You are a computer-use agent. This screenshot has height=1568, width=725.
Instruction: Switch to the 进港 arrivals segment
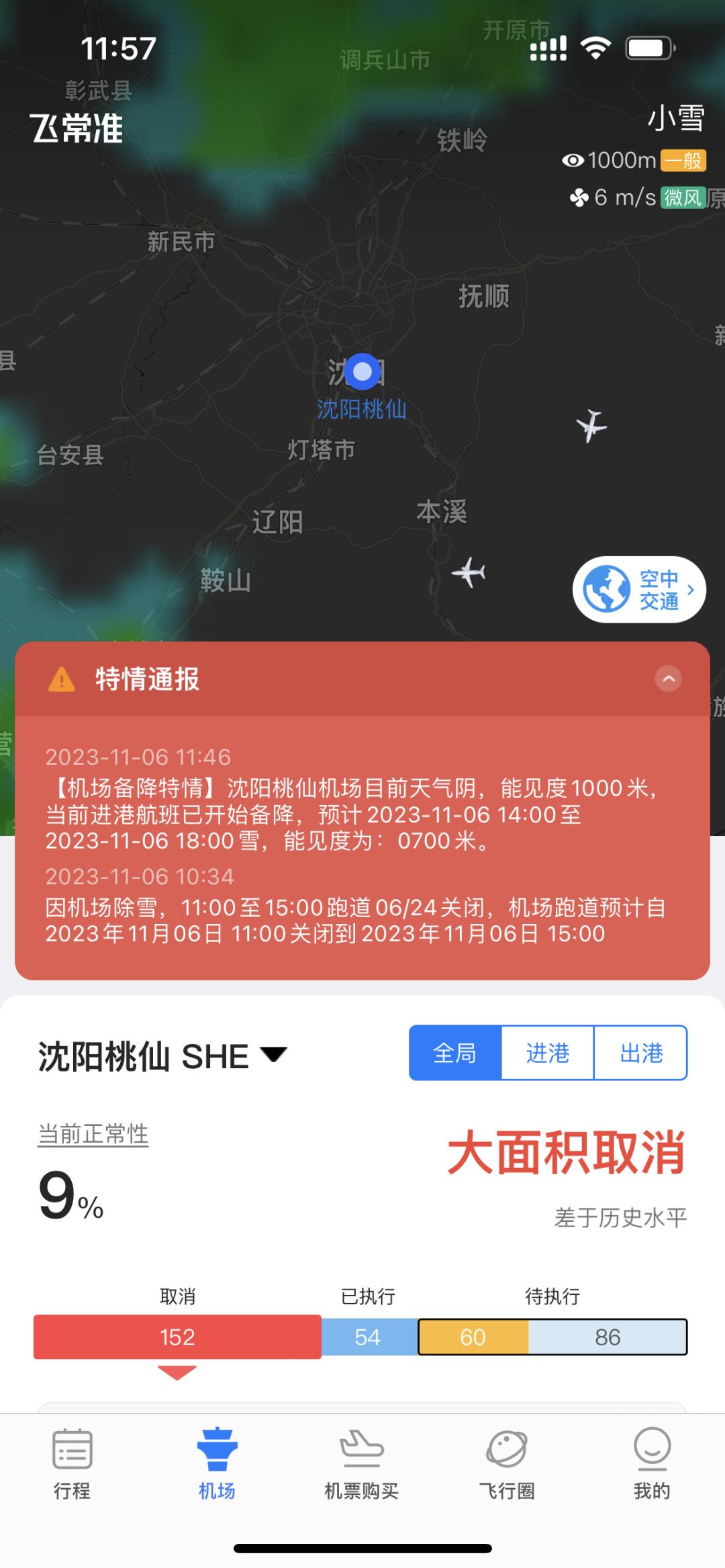click(547, 1053)
